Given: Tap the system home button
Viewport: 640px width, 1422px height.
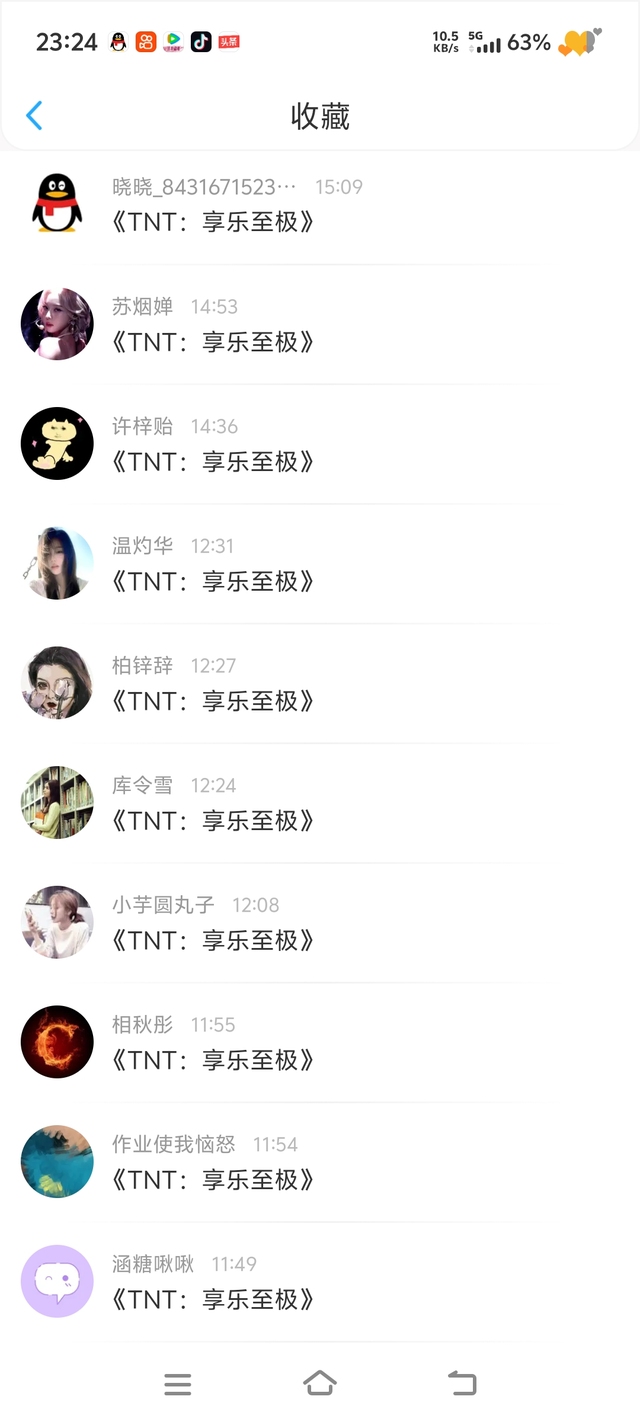Looking at the screenshot, I should [x=320, y=1384].
